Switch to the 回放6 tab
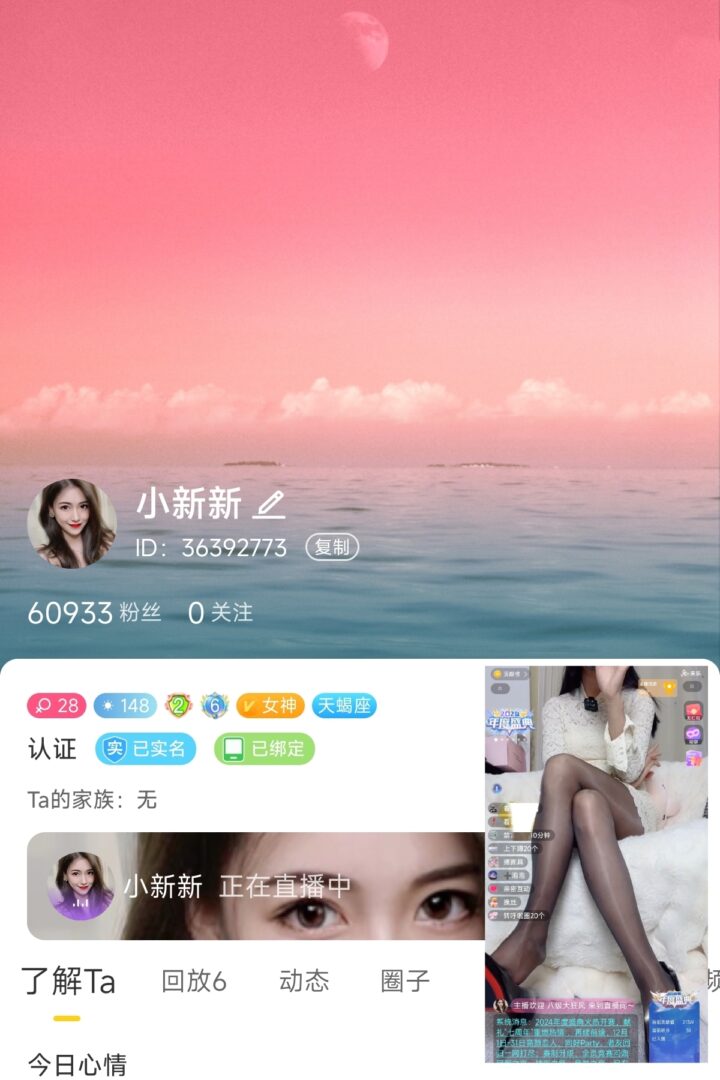 (194, 982)
